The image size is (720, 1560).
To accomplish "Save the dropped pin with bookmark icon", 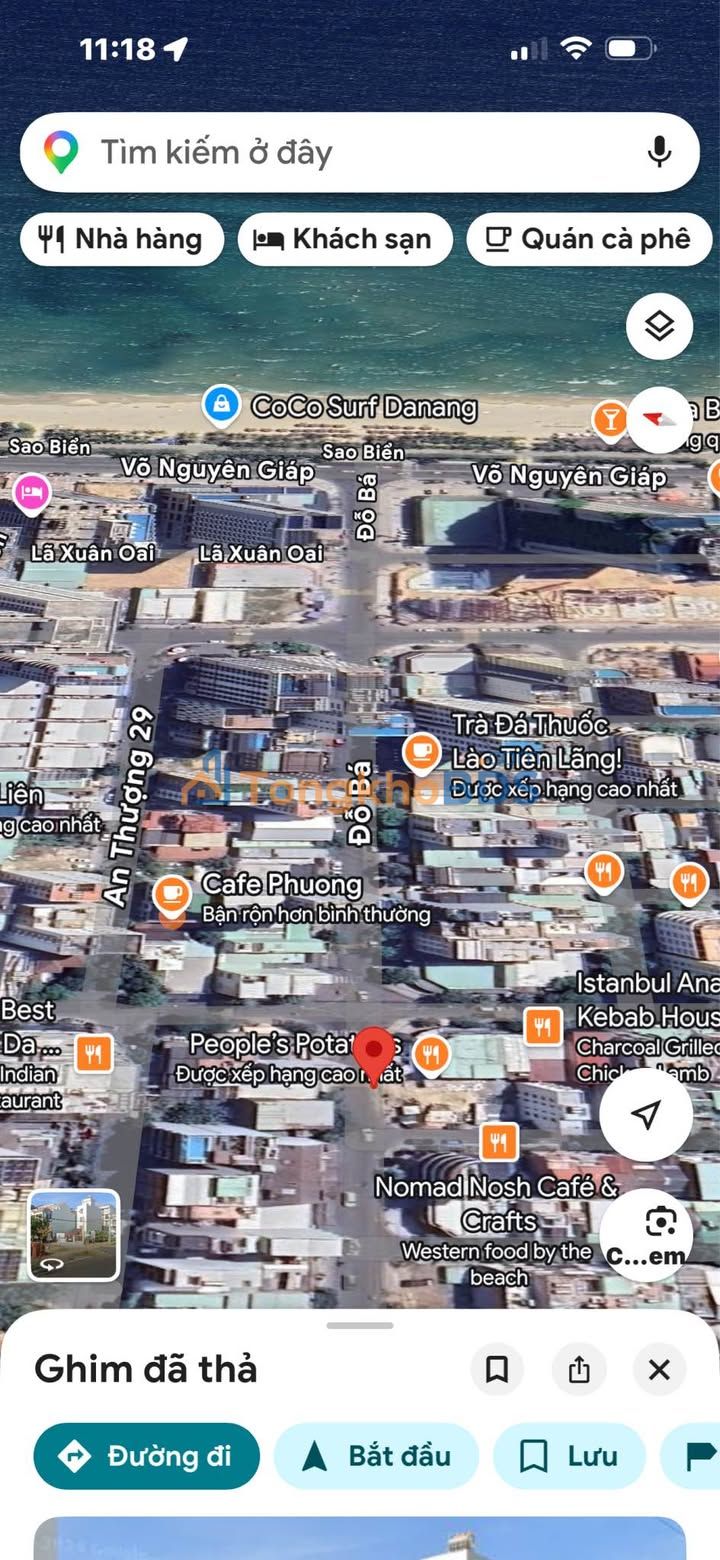I will point(497,1370).
